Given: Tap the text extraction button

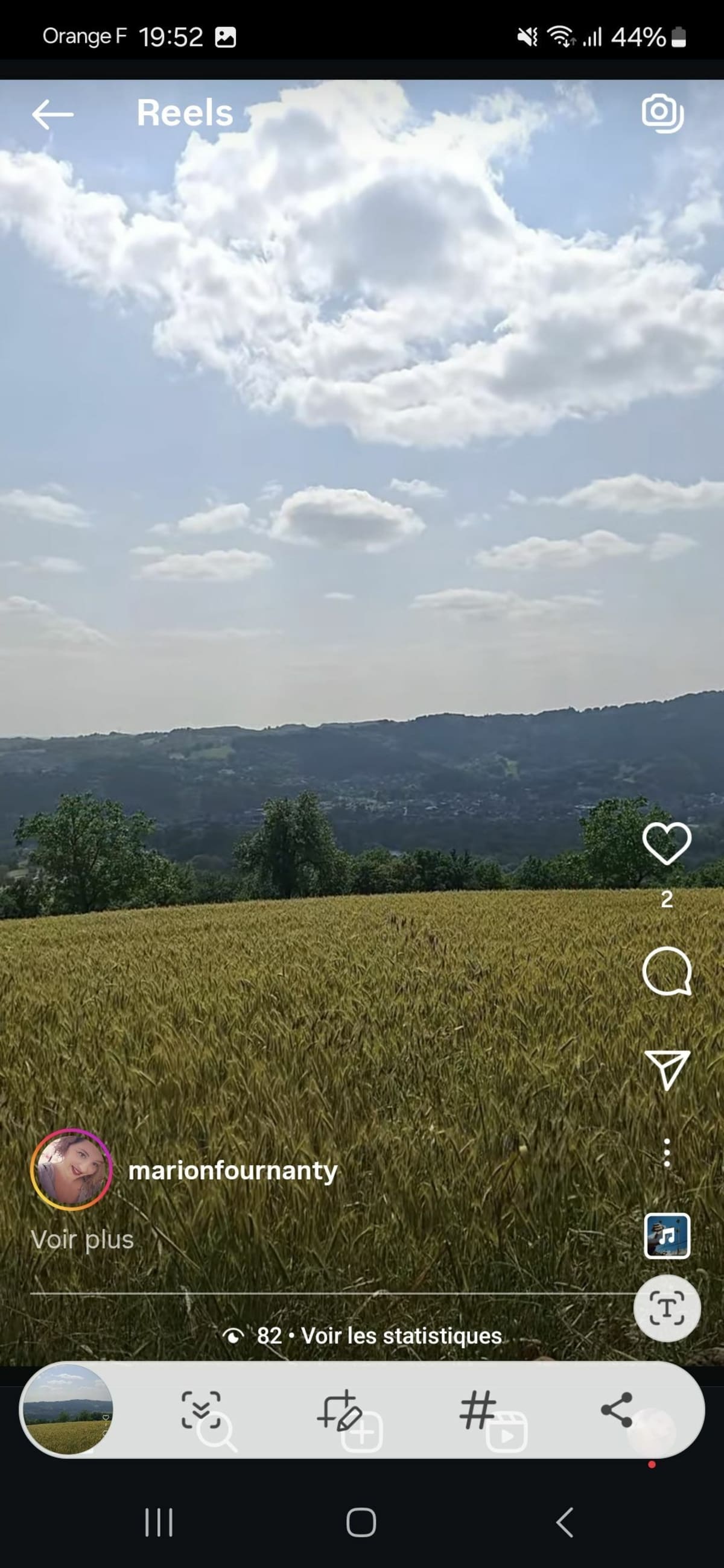Looking at the screenshot, I should pyautogui.click(x=667, y=1308).
